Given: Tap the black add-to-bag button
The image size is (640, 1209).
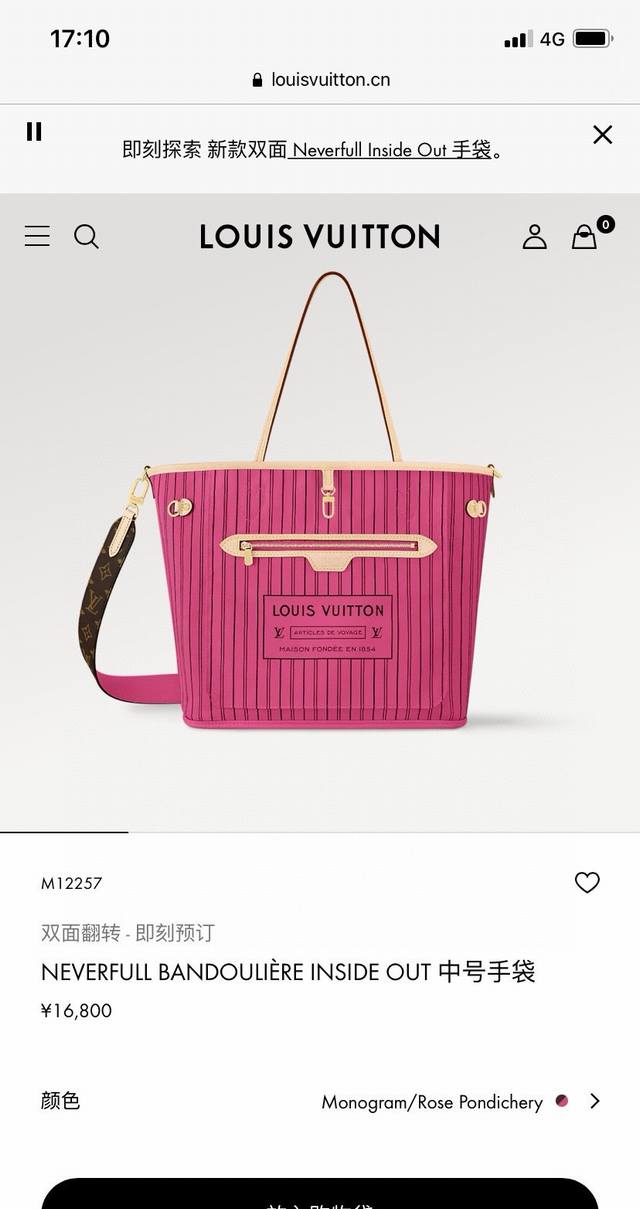Looking at the screenshot, I should (x=320, y=1195).
